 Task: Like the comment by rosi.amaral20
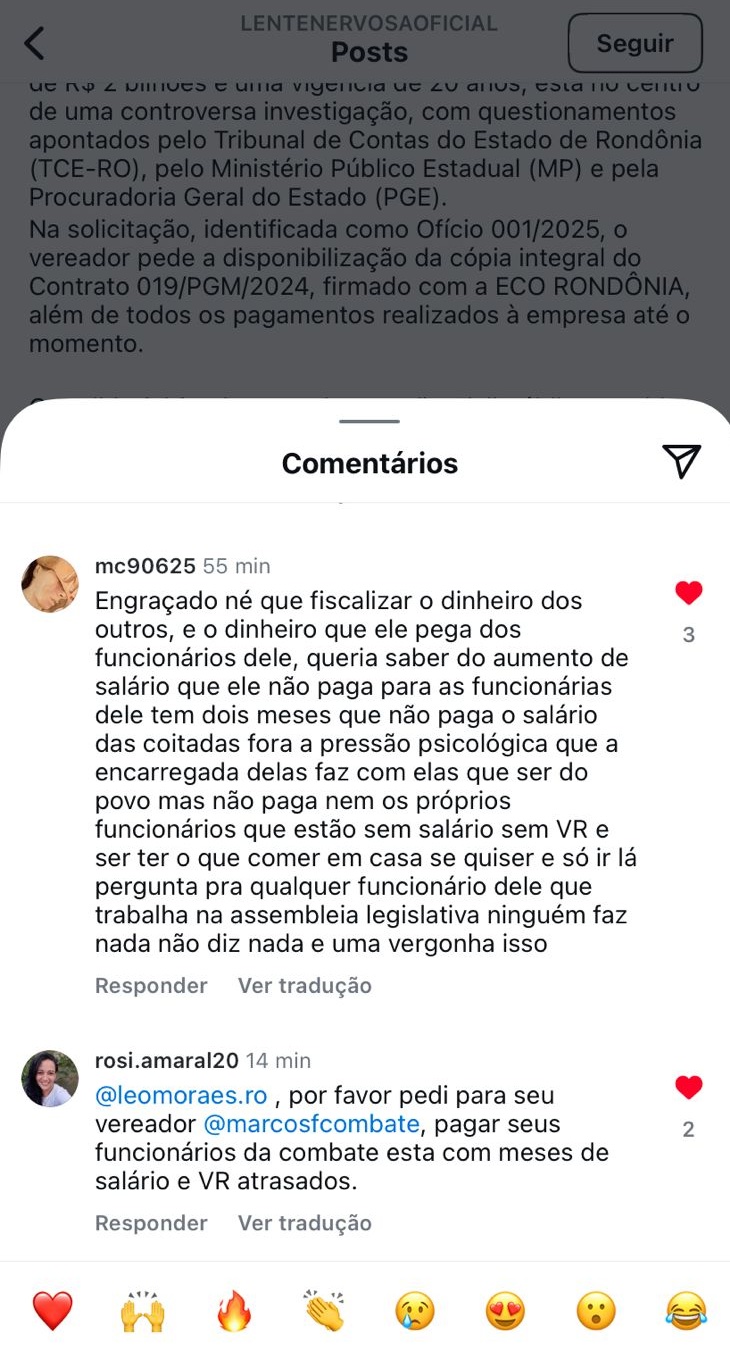[x=688, y=1088]
